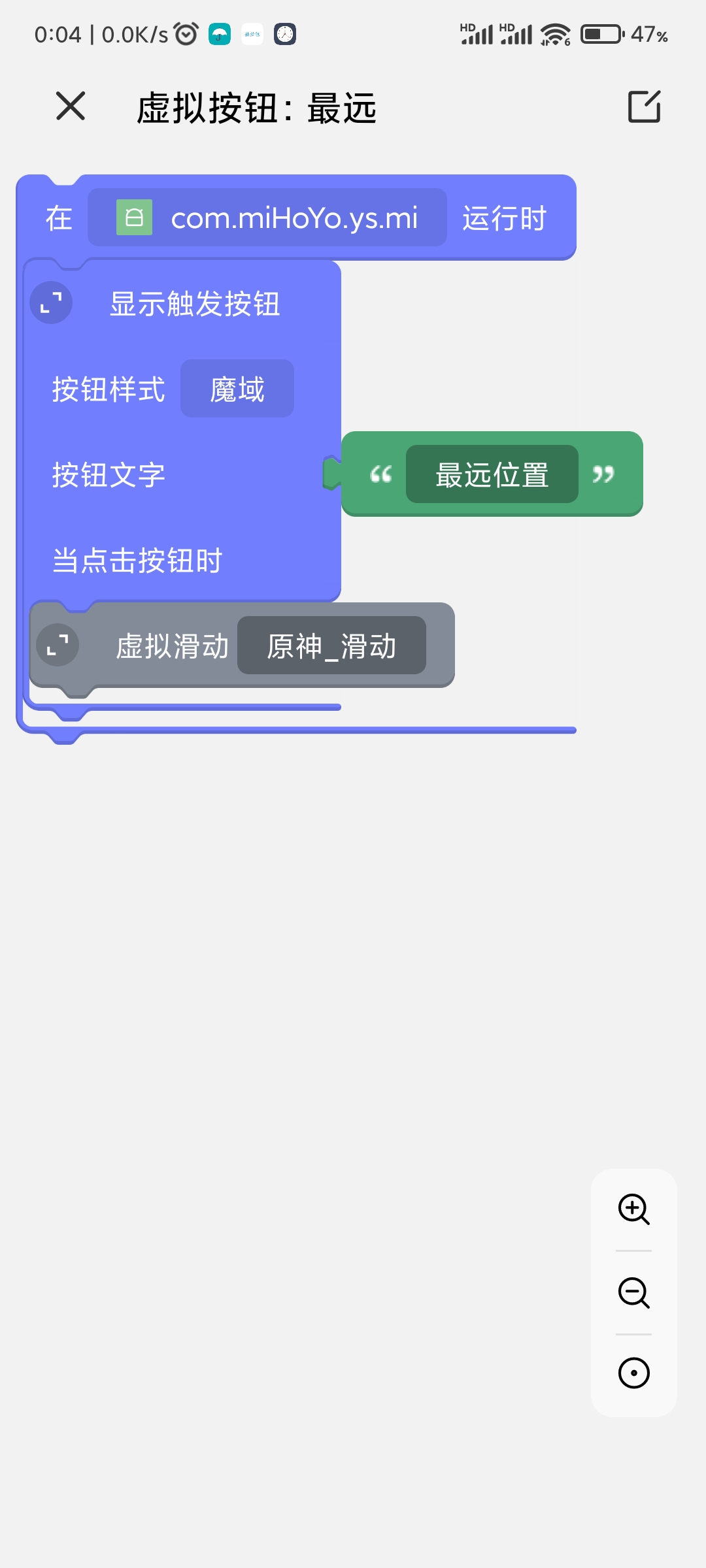Screen dimensions: 706x1568
Task: Tap the edit icon in top bar
Action: (645, 106)
